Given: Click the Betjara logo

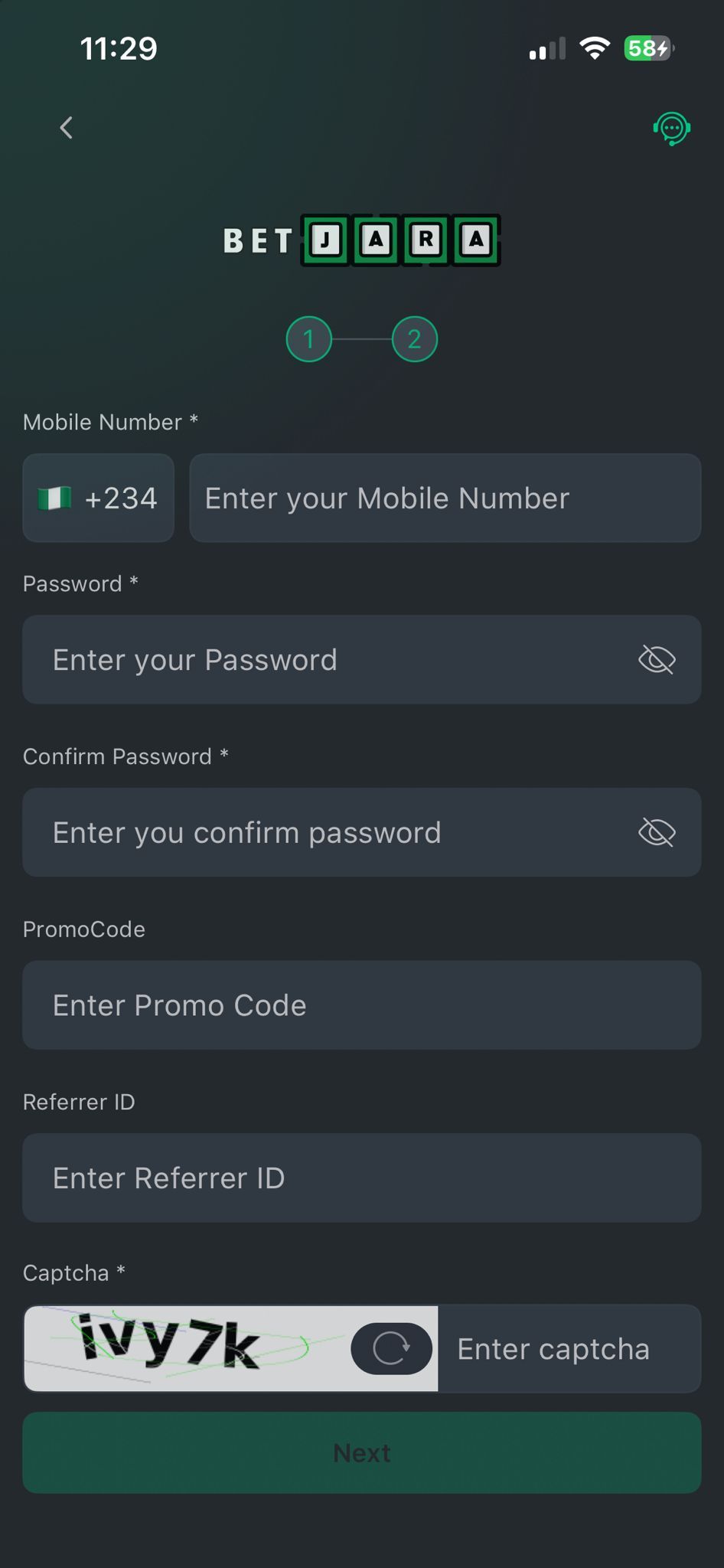Looking at the screenshot, I should point(361,240).
